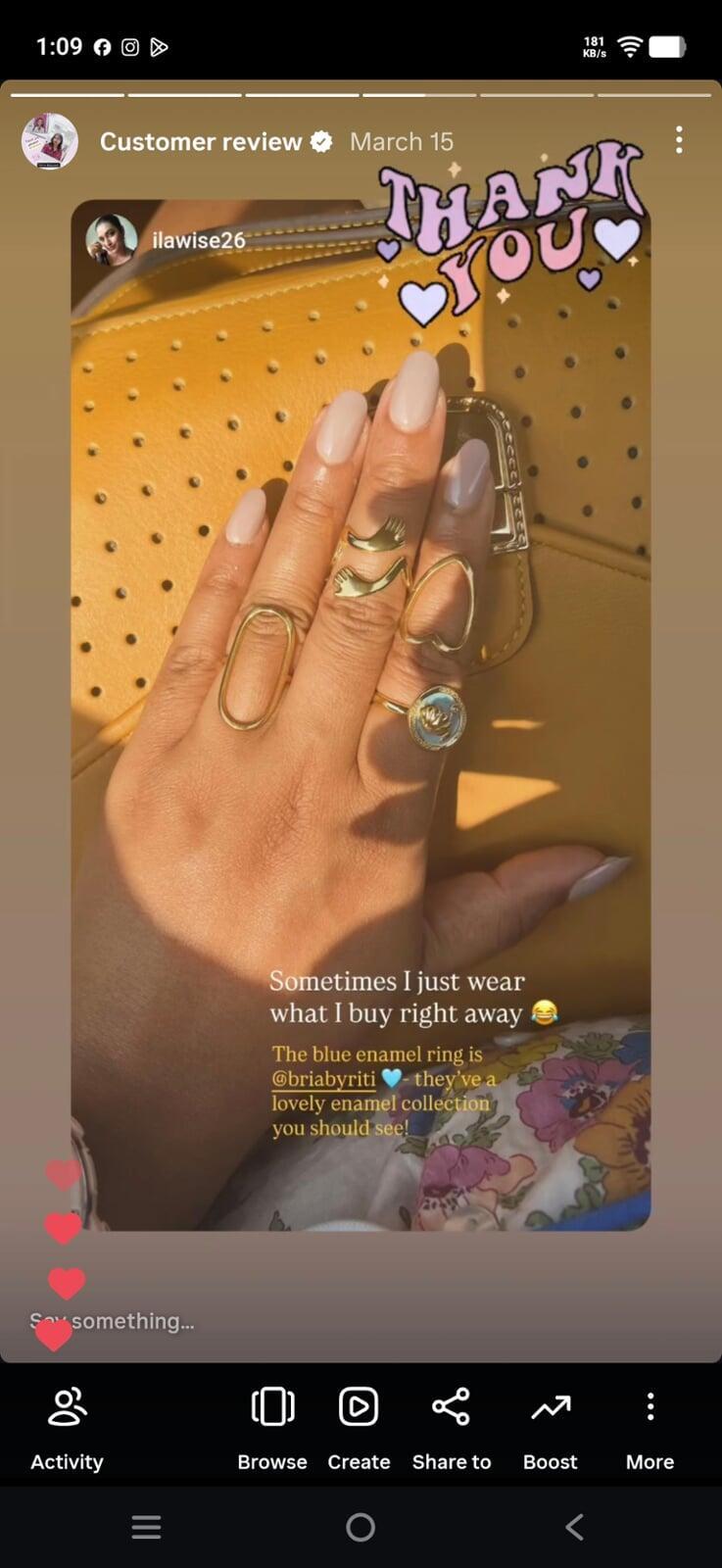
Task: Boost this story
Action: 550,1428
